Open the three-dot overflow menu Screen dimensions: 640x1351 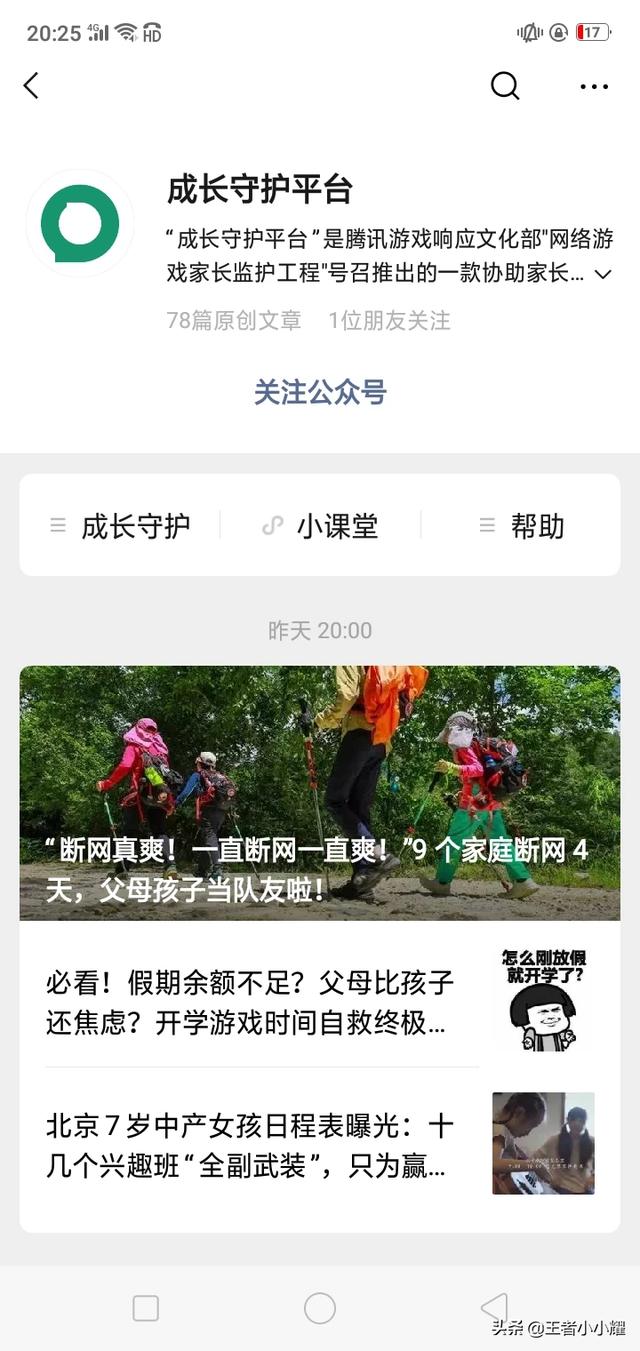594,87
